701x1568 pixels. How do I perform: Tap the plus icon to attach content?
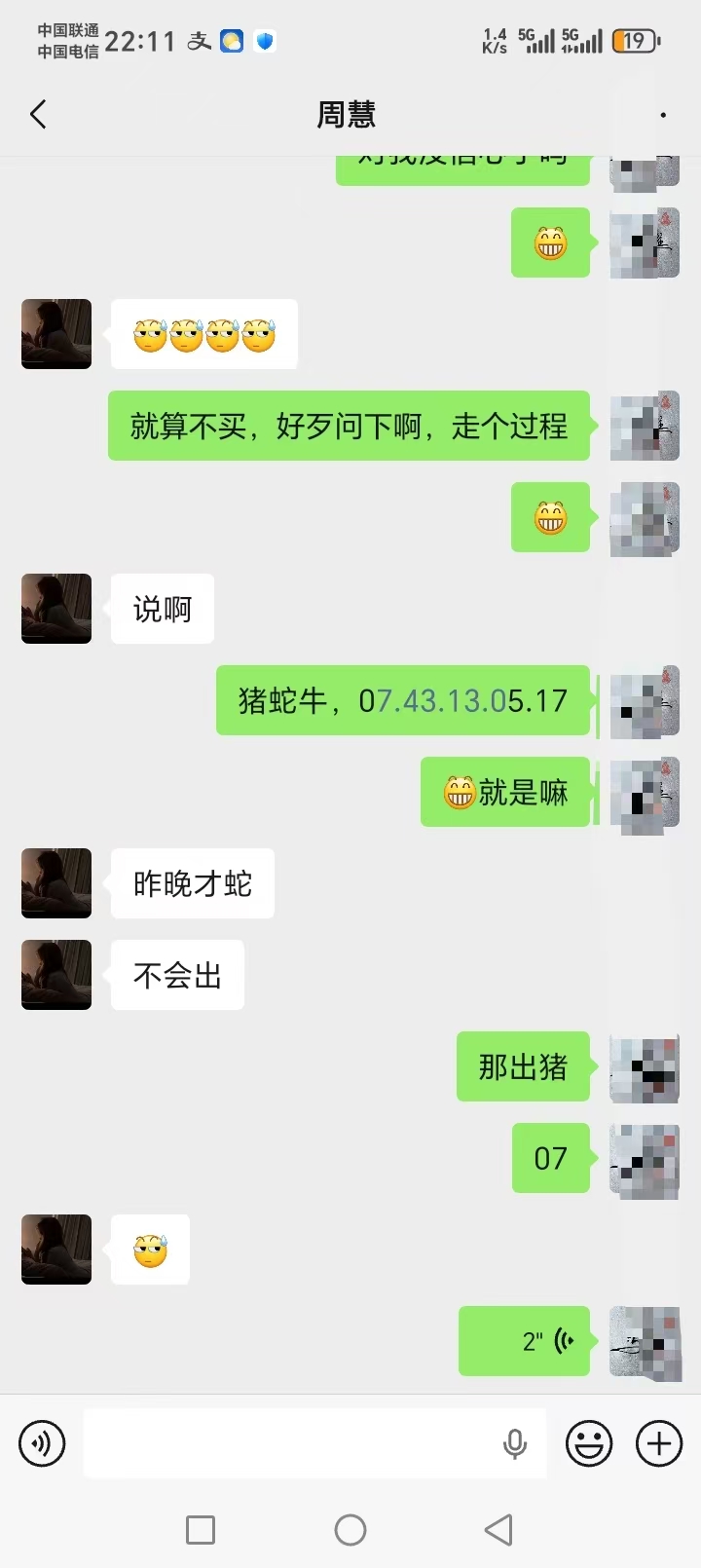pyautogui.click(x=659, y=1443)
